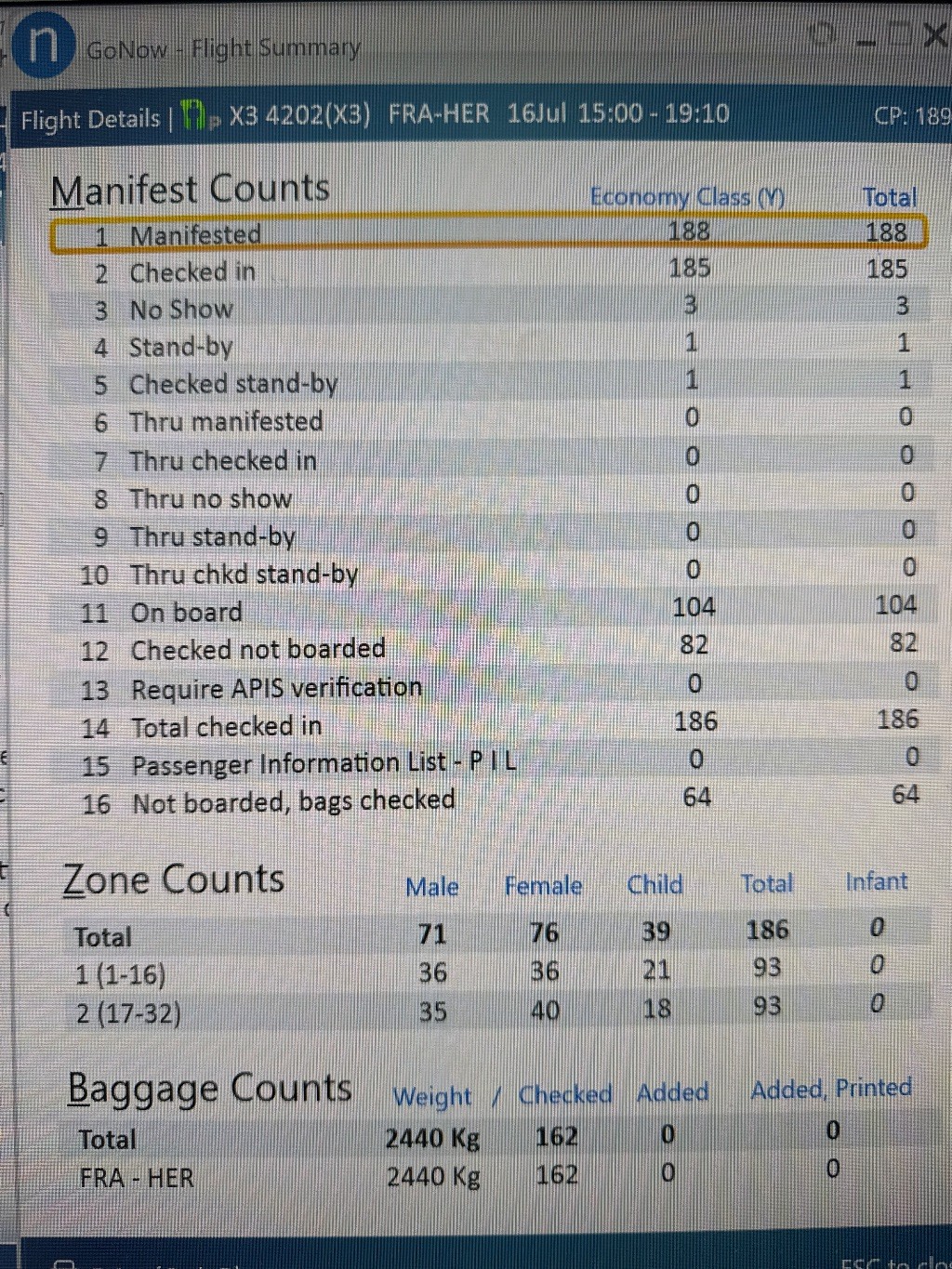
Task: Maximize the Flight Summary window
Action: tap(898, 37)
